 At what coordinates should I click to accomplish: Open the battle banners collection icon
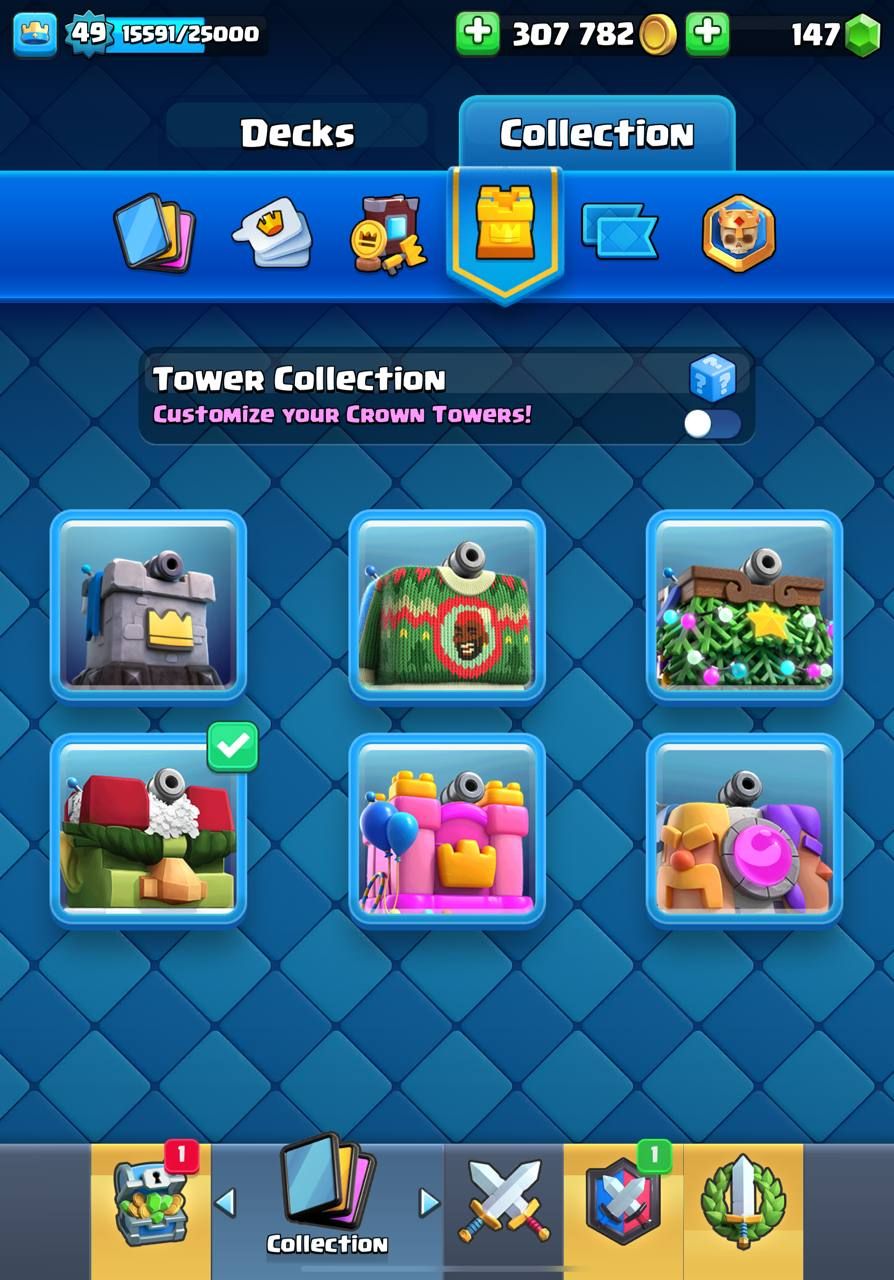click(619, 233)
